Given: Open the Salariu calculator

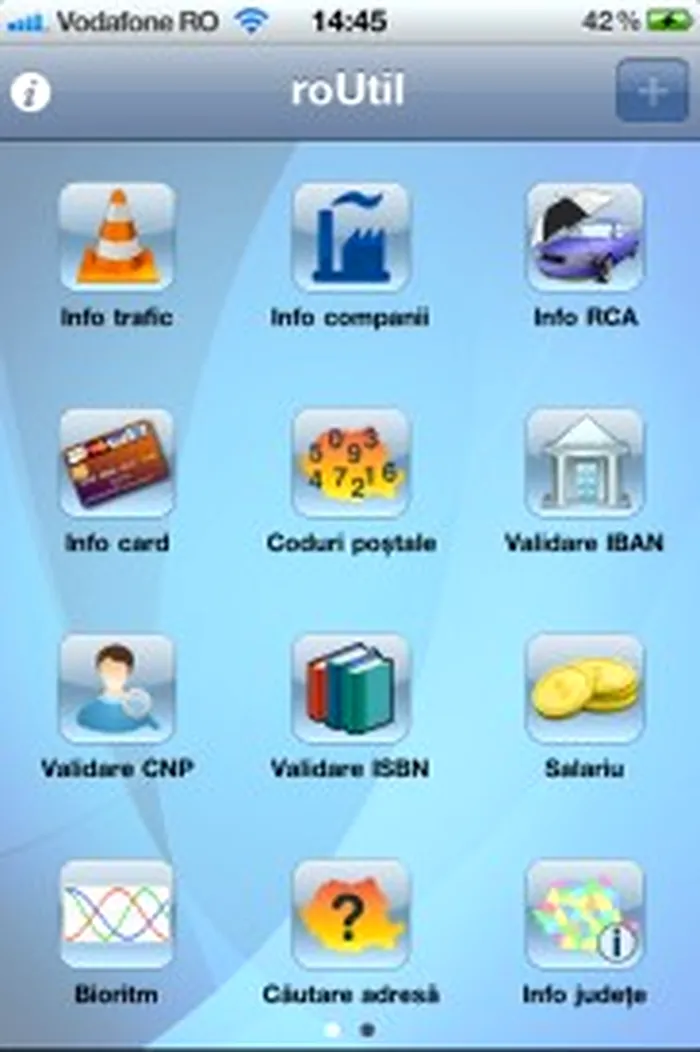Looking at the screenshot, I should [x=585, y=689].
